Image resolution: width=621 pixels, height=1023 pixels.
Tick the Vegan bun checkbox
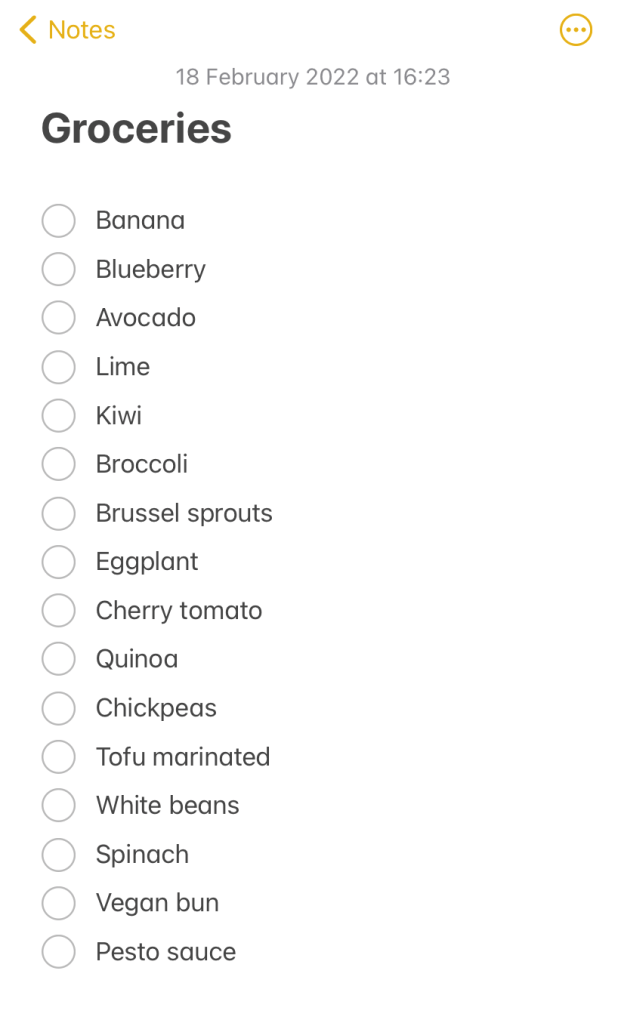click(x=58, y=903)
